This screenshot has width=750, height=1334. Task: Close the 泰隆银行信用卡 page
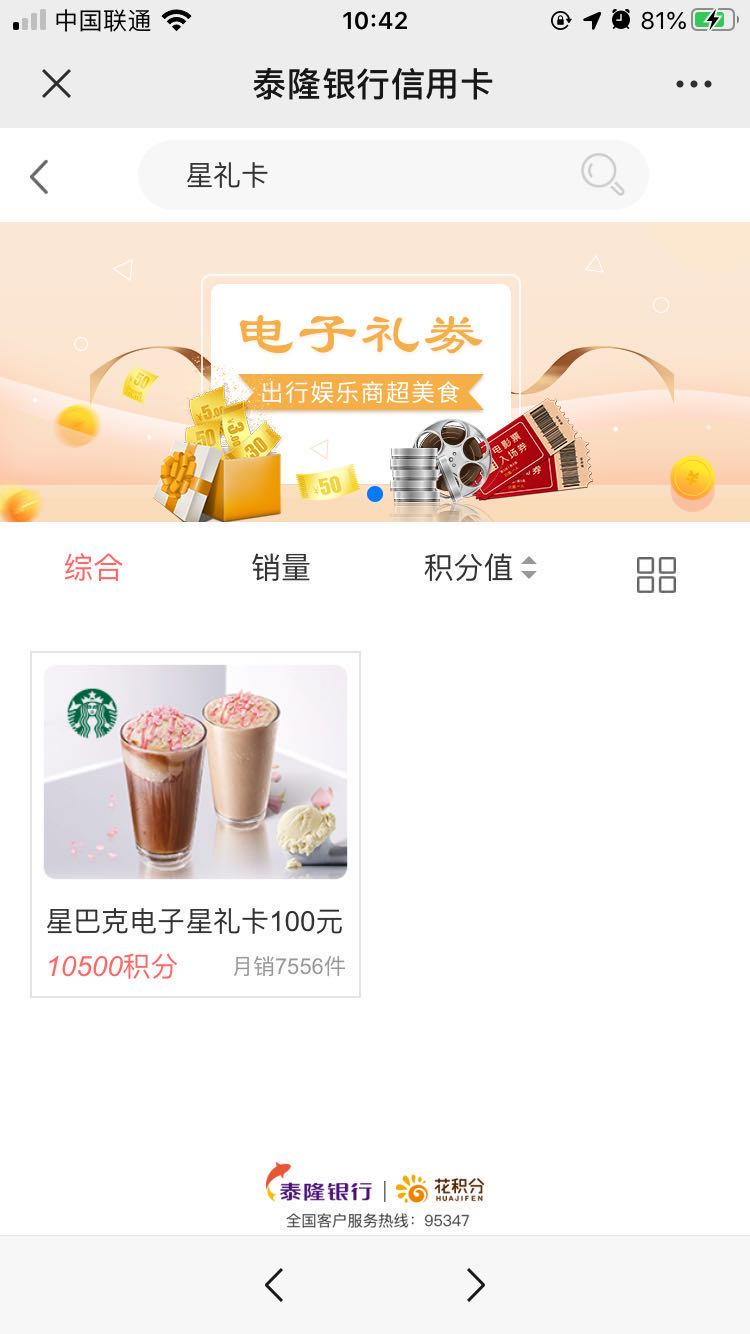[x=57, y=84]
